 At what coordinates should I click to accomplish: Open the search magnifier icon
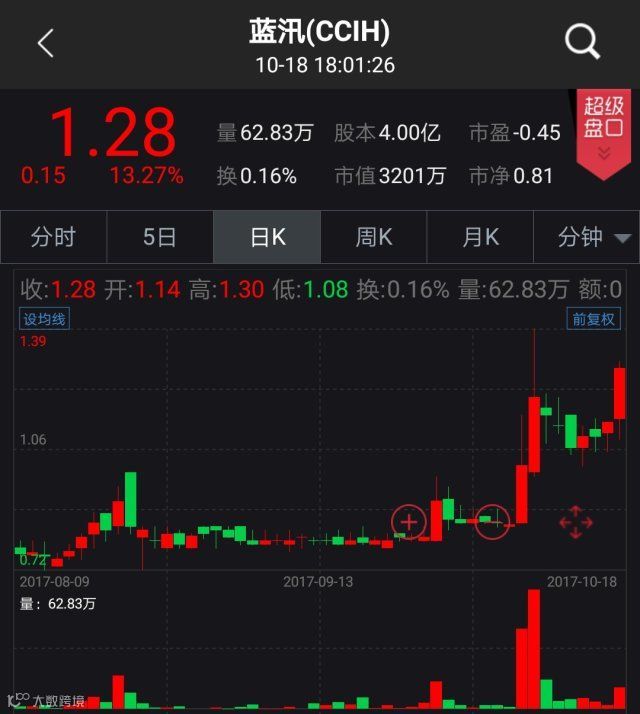tap(582, 42)
